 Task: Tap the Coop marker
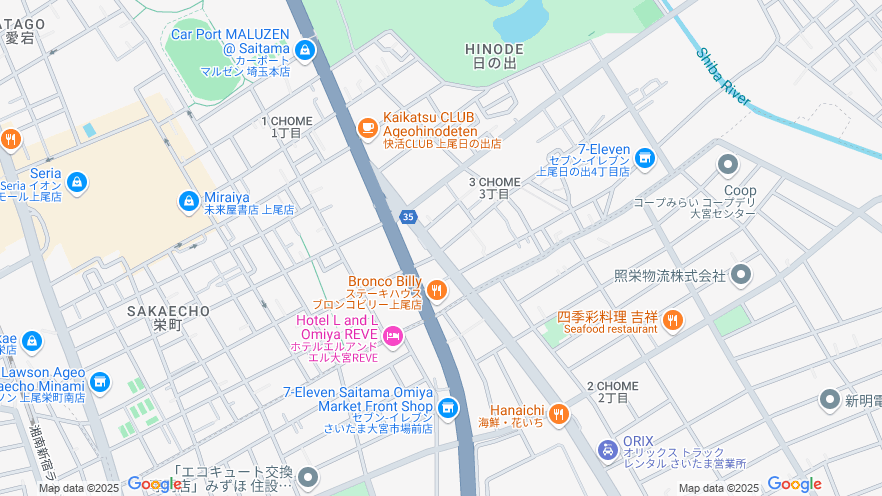click(x=727, y=164)
